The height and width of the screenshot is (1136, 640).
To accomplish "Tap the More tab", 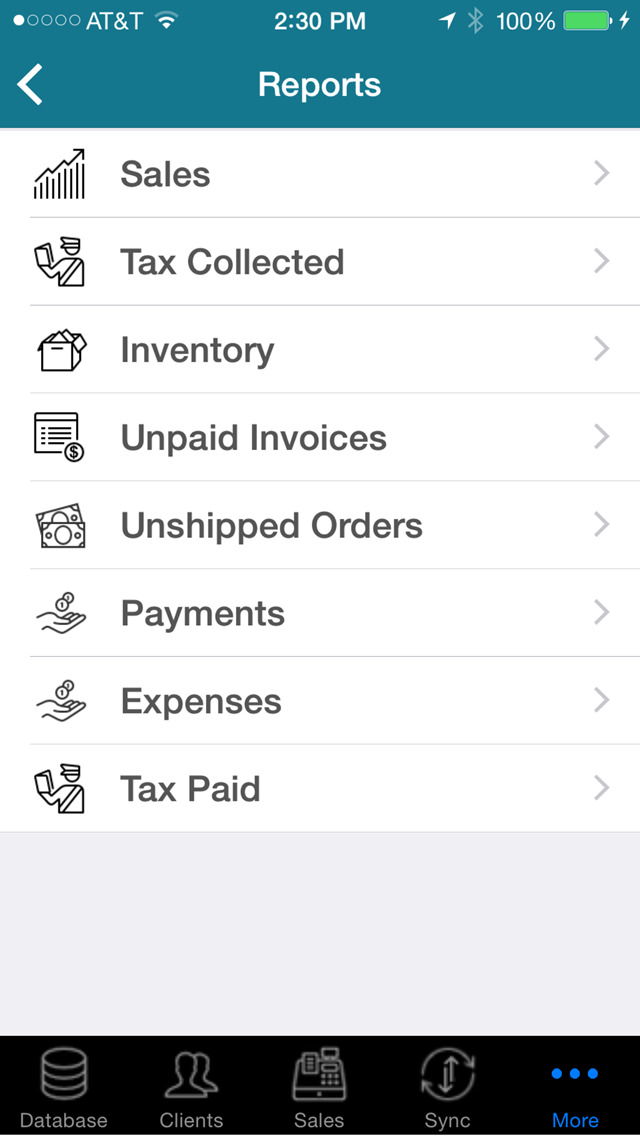I will pyautogui.click(x=575, y=1086).
